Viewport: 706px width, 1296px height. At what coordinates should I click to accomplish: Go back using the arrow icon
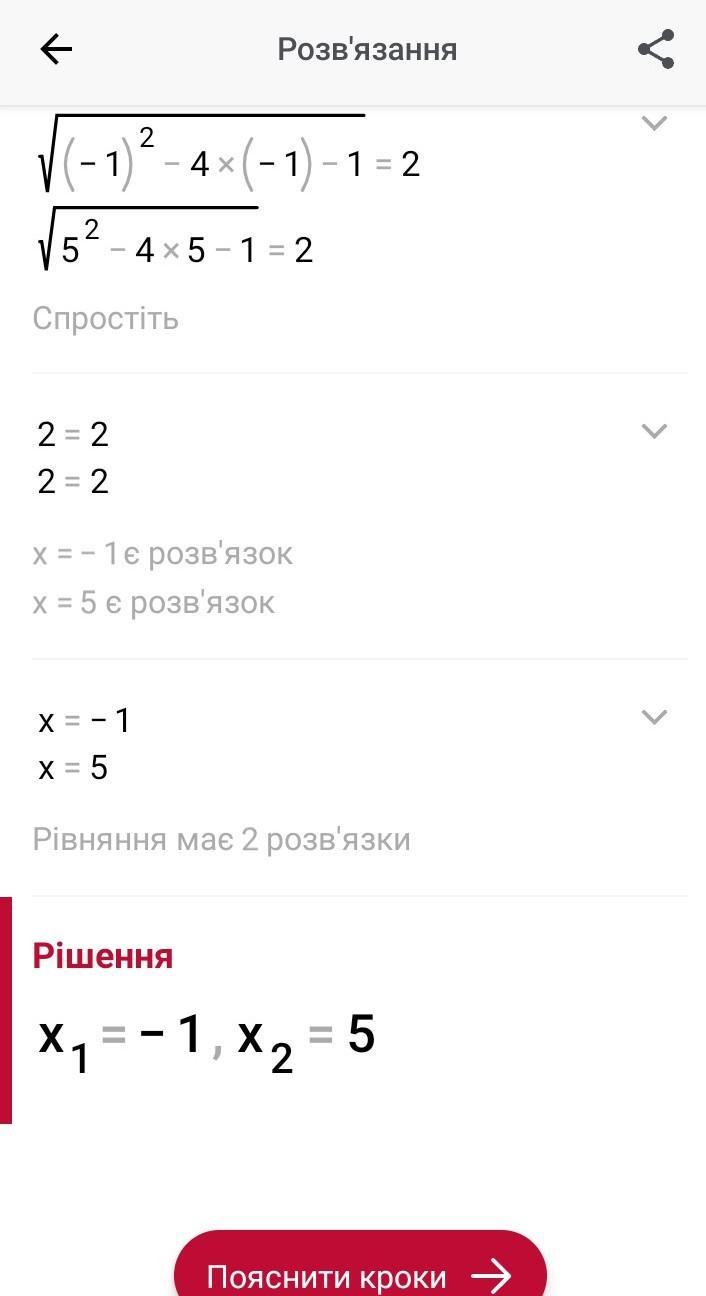56,49
